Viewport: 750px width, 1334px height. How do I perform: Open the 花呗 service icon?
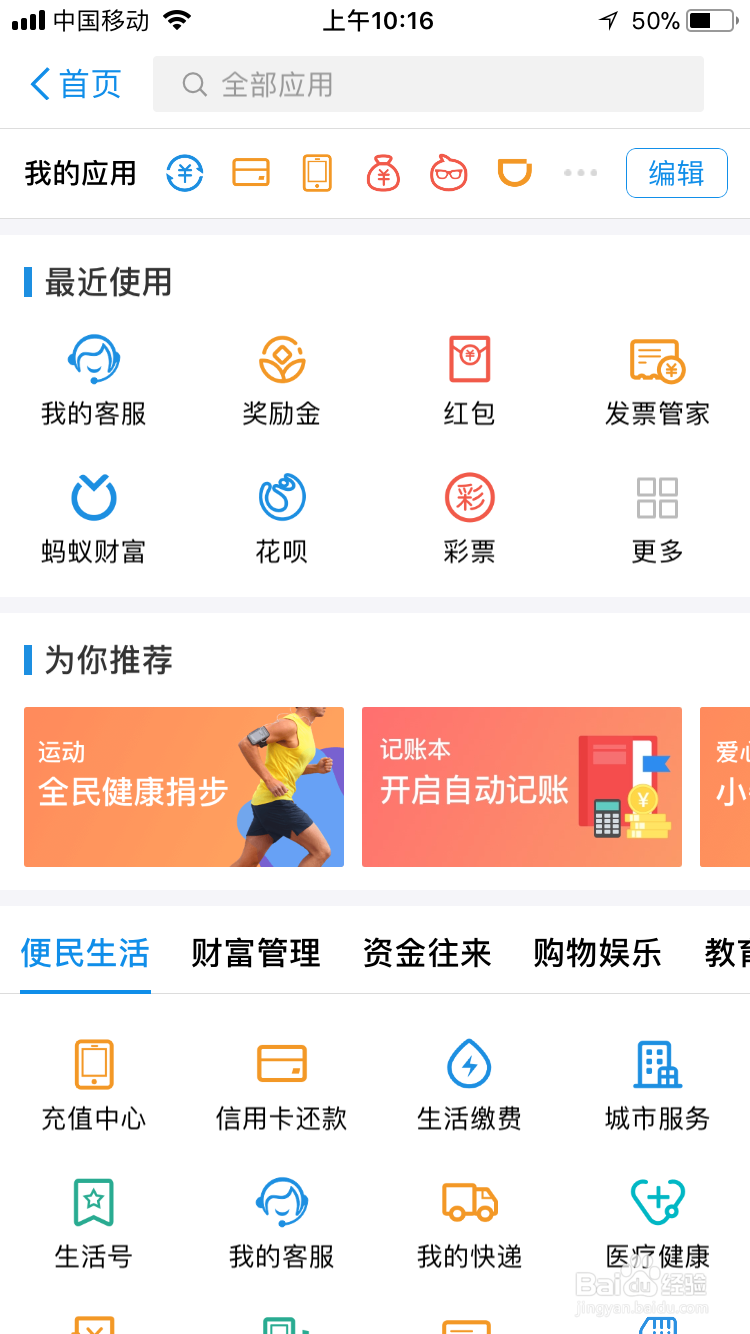click(x=281, y=515)
